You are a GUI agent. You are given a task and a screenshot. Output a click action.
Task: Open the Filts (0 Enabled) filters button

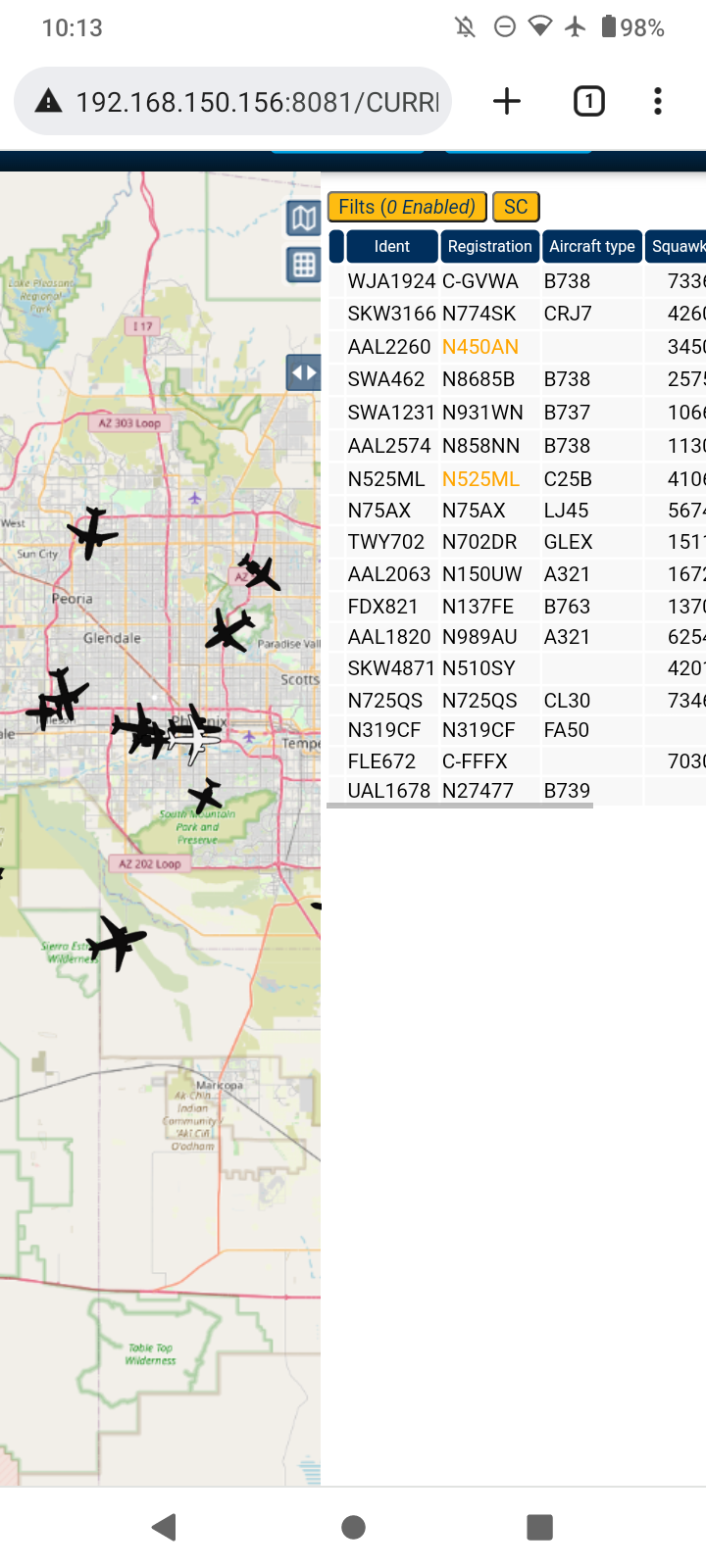407,207
